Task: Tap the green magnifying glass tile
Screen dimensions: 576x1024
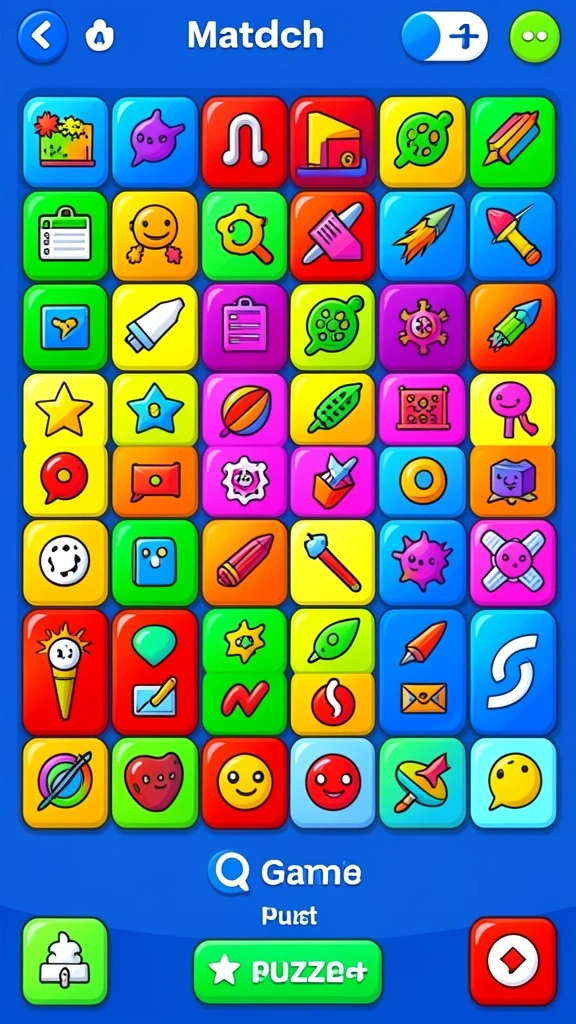Action: tap(244, 236)
